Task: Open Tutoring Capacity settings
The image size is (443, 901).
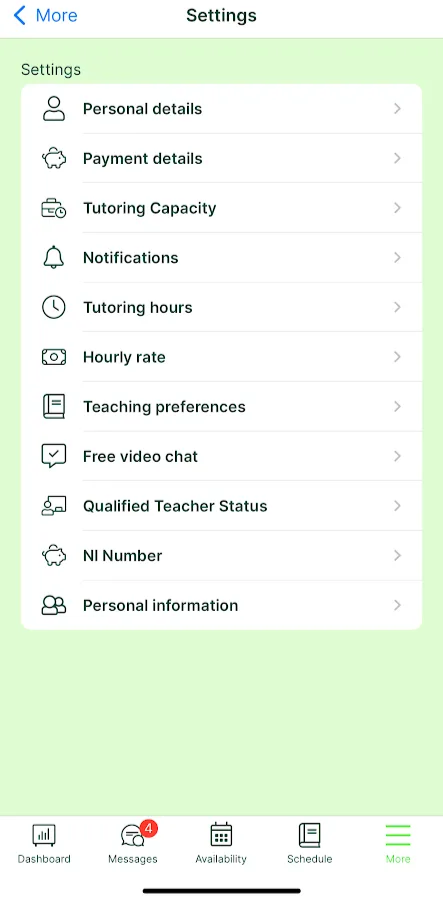Action: 221,208
